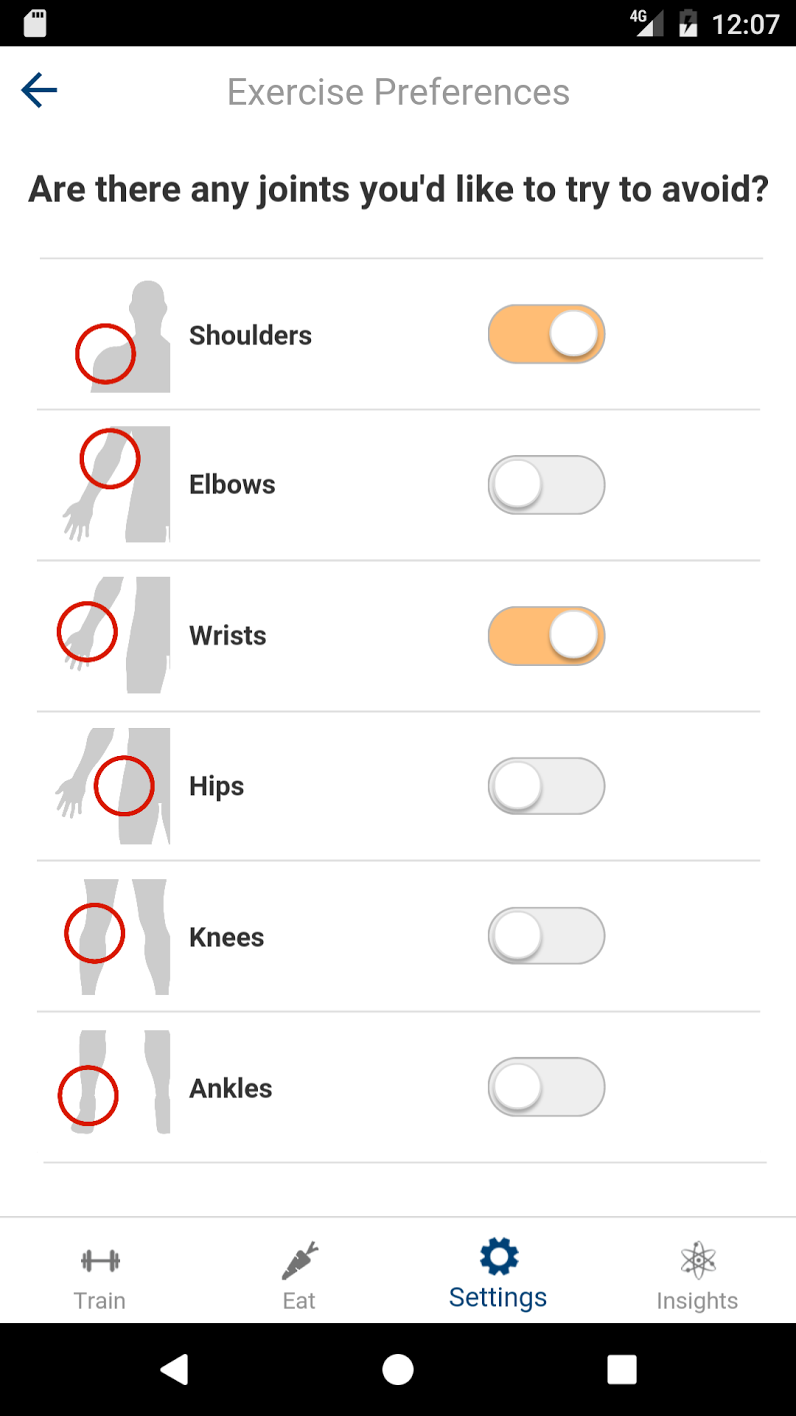796x1416 pixels.
Task: Disable the Wrists switch
Action: coord(546,636)
